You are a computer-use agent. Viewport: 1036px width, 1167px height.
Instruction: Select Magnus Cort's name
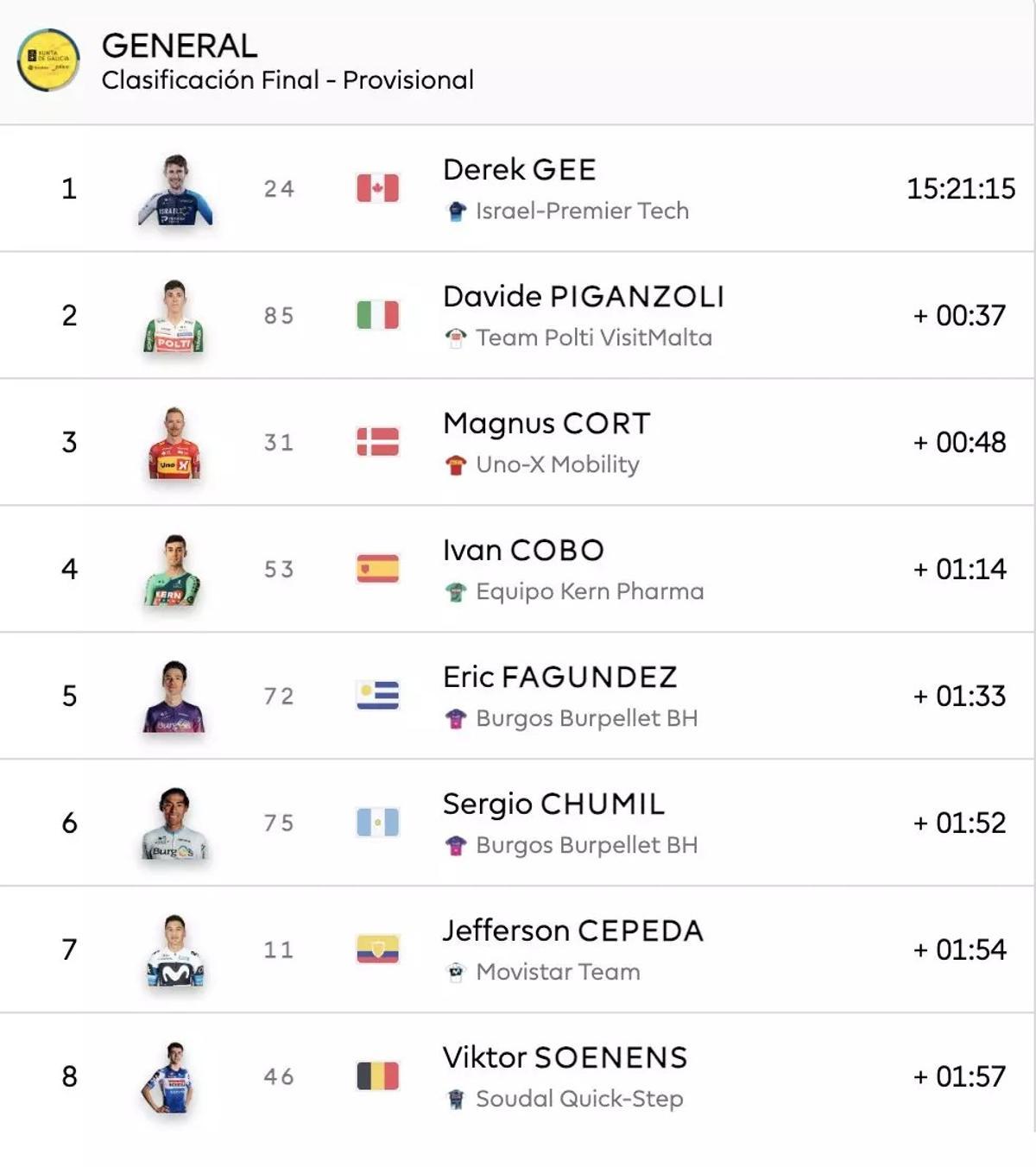pyautogui.click(x=545, y=424)
